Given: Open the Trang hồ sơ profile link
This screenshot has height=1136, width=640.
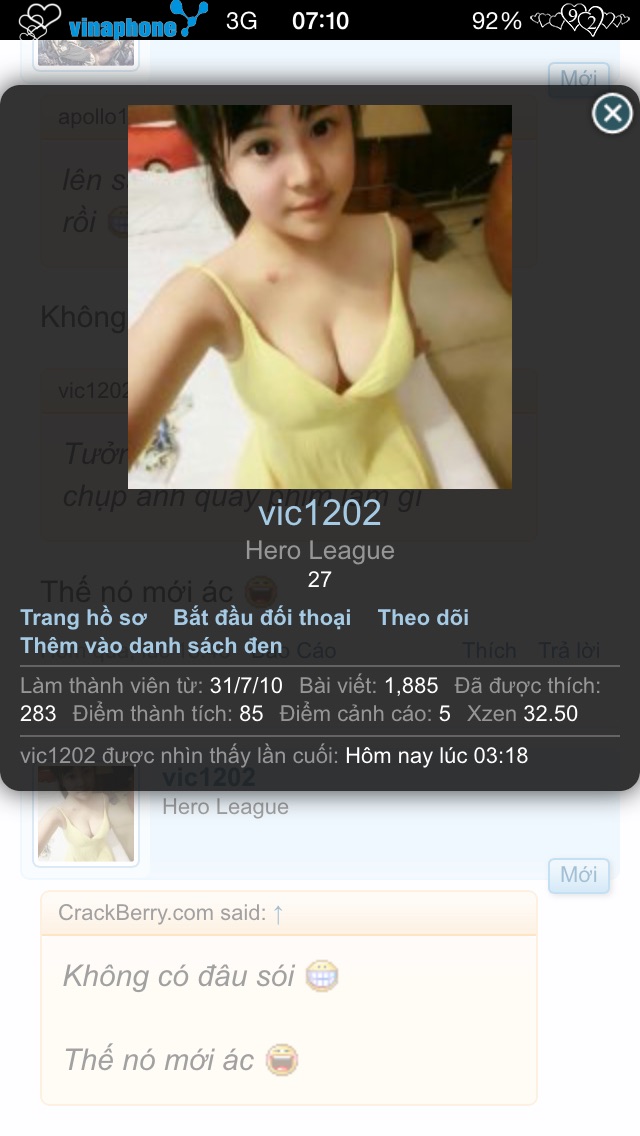Looking at the screenshot, I should [83, 618].
